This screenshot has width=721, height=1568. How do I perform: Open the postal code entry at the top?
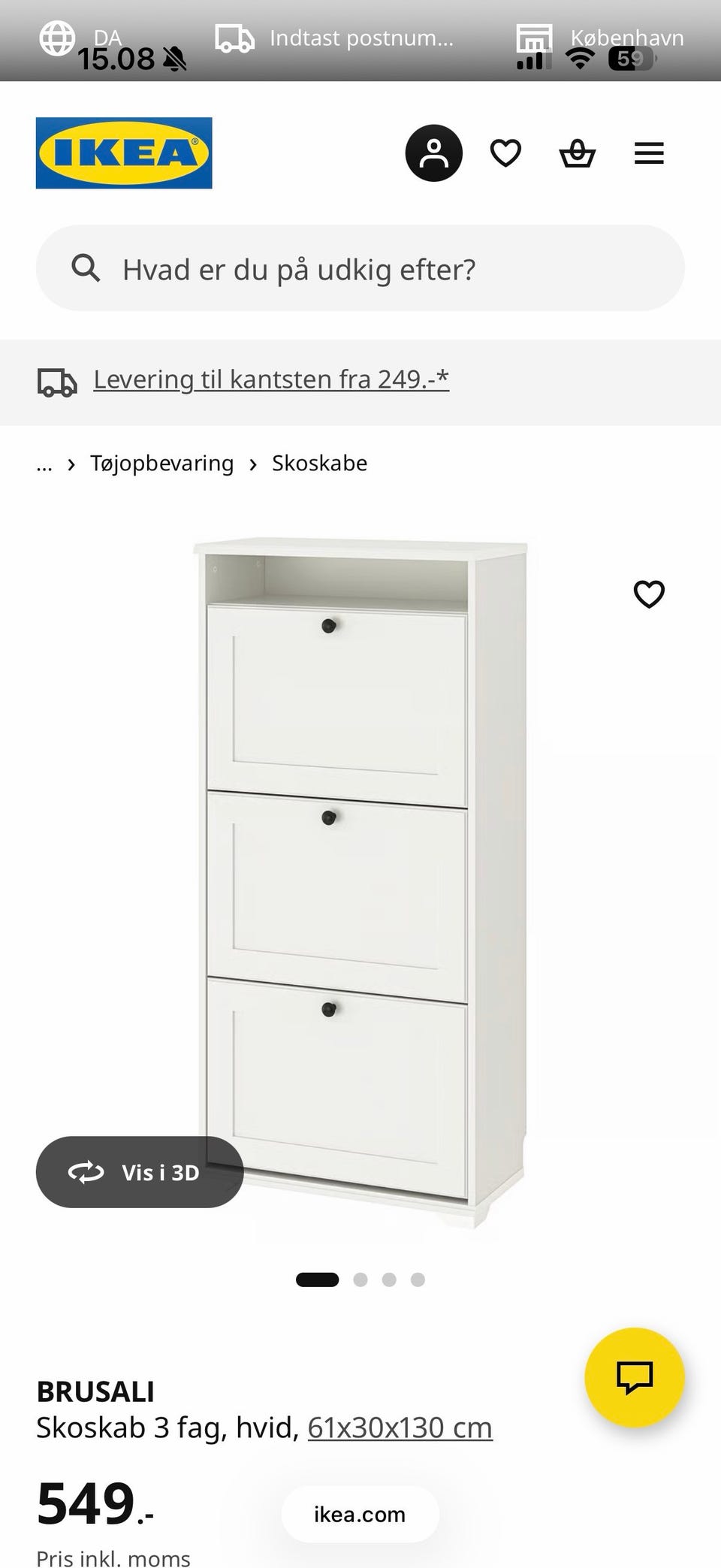(360, 38)
